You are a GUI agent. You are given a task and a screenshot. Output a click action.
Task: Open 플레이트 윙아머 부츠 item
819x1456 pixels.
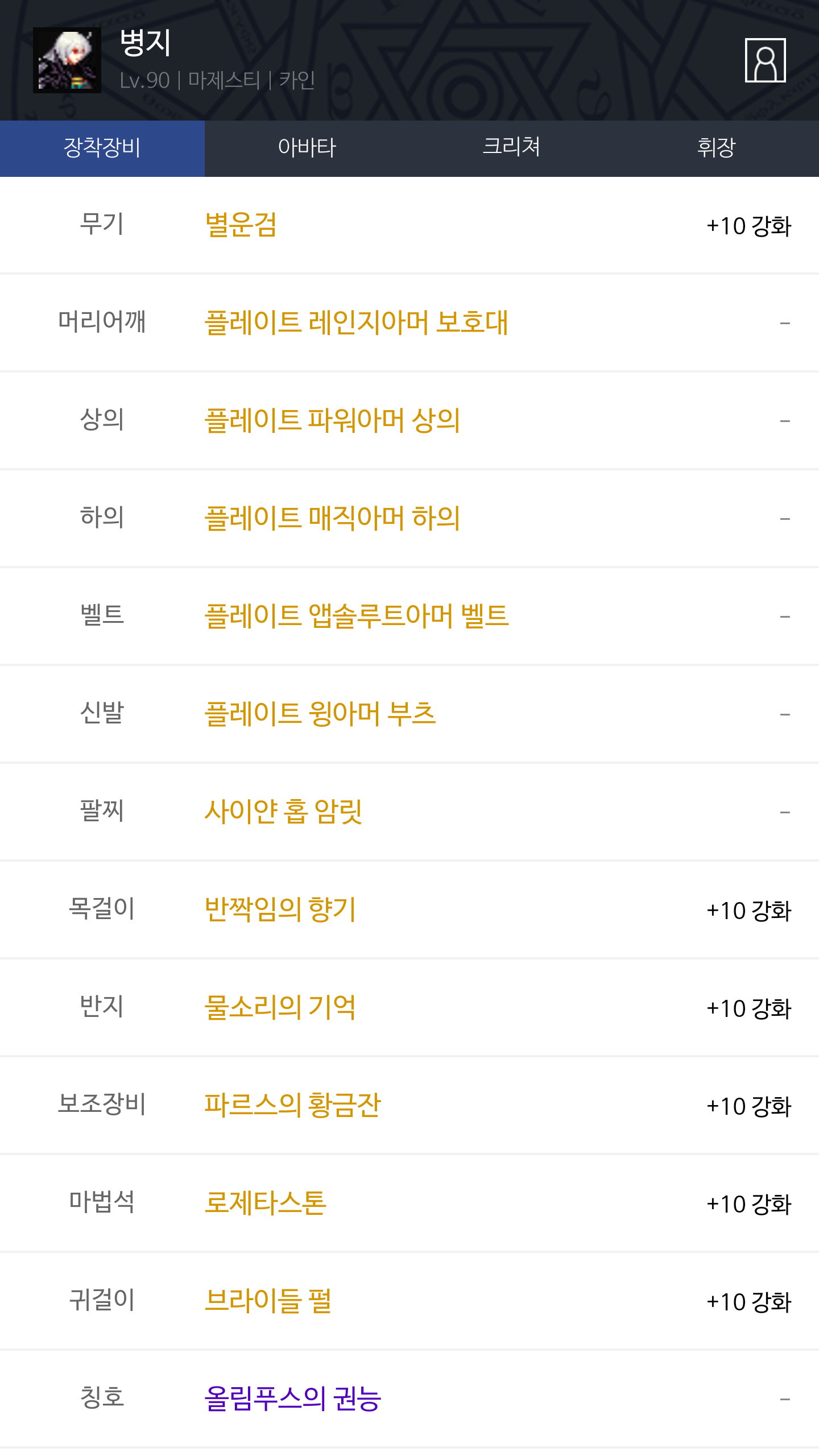[x=320, y=714]
